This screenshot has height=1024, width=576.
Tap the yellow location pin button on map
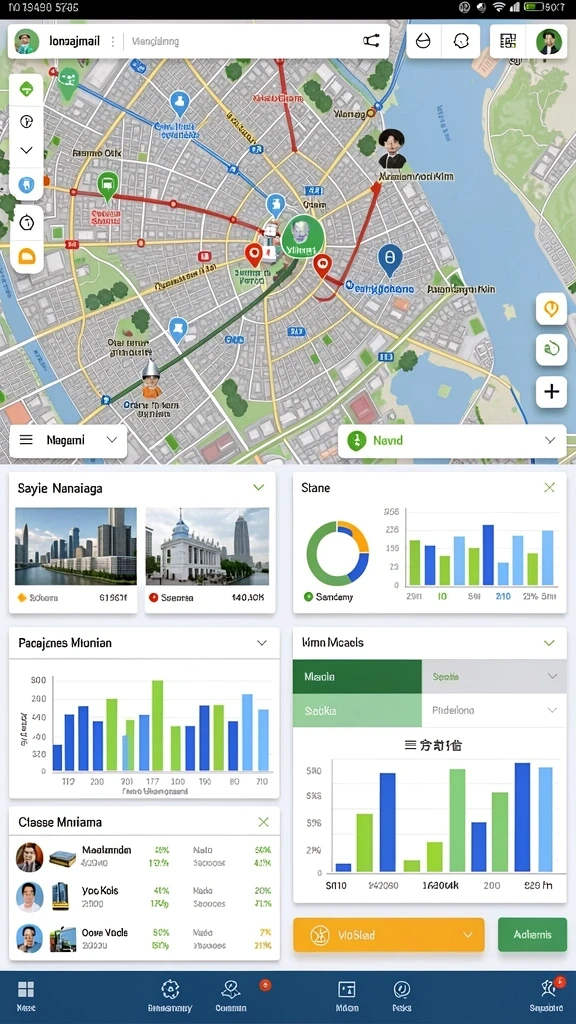pos(551,309)
